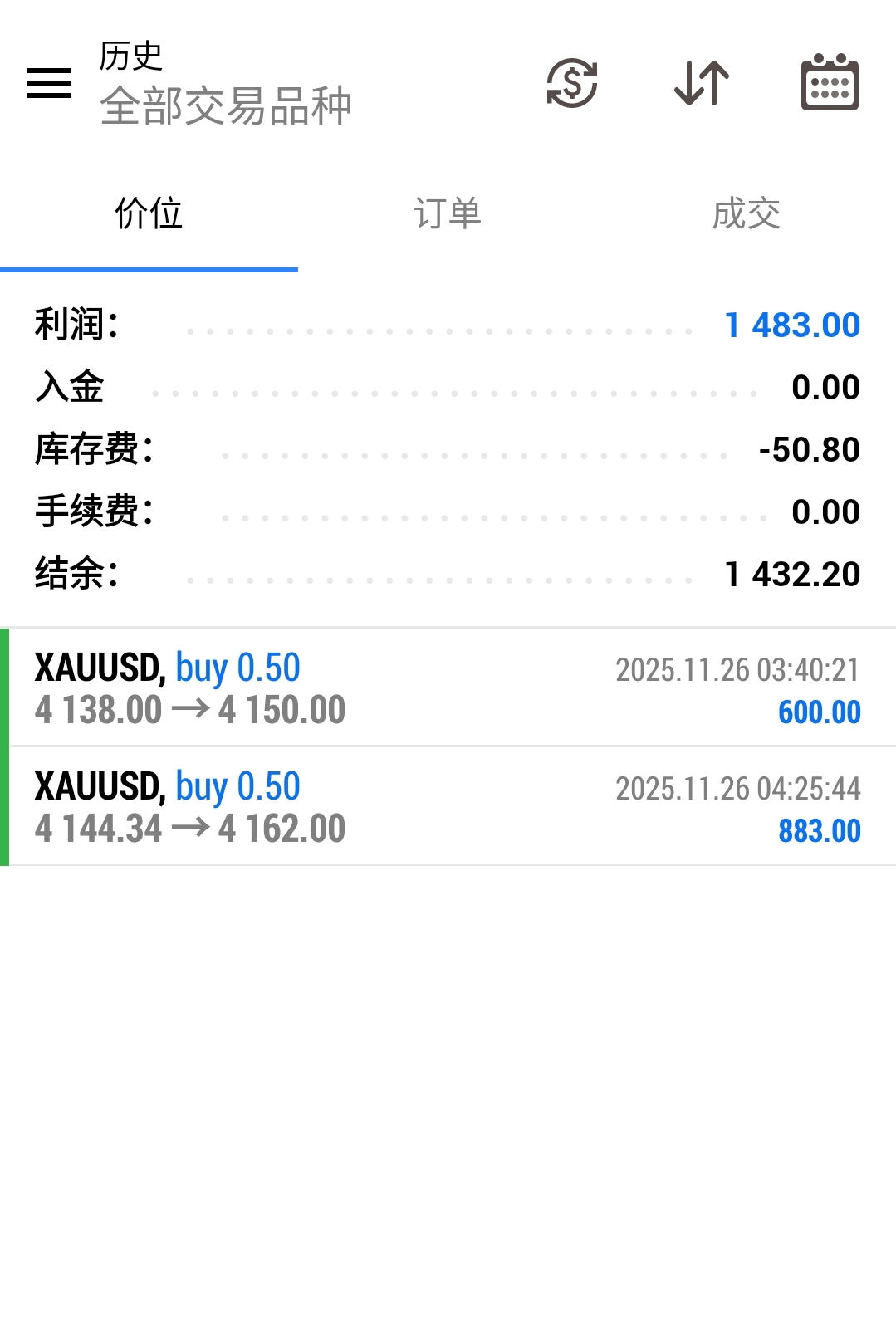Switch to the 订单 tab
896x1326 pixels.
[x=448, y=214]
